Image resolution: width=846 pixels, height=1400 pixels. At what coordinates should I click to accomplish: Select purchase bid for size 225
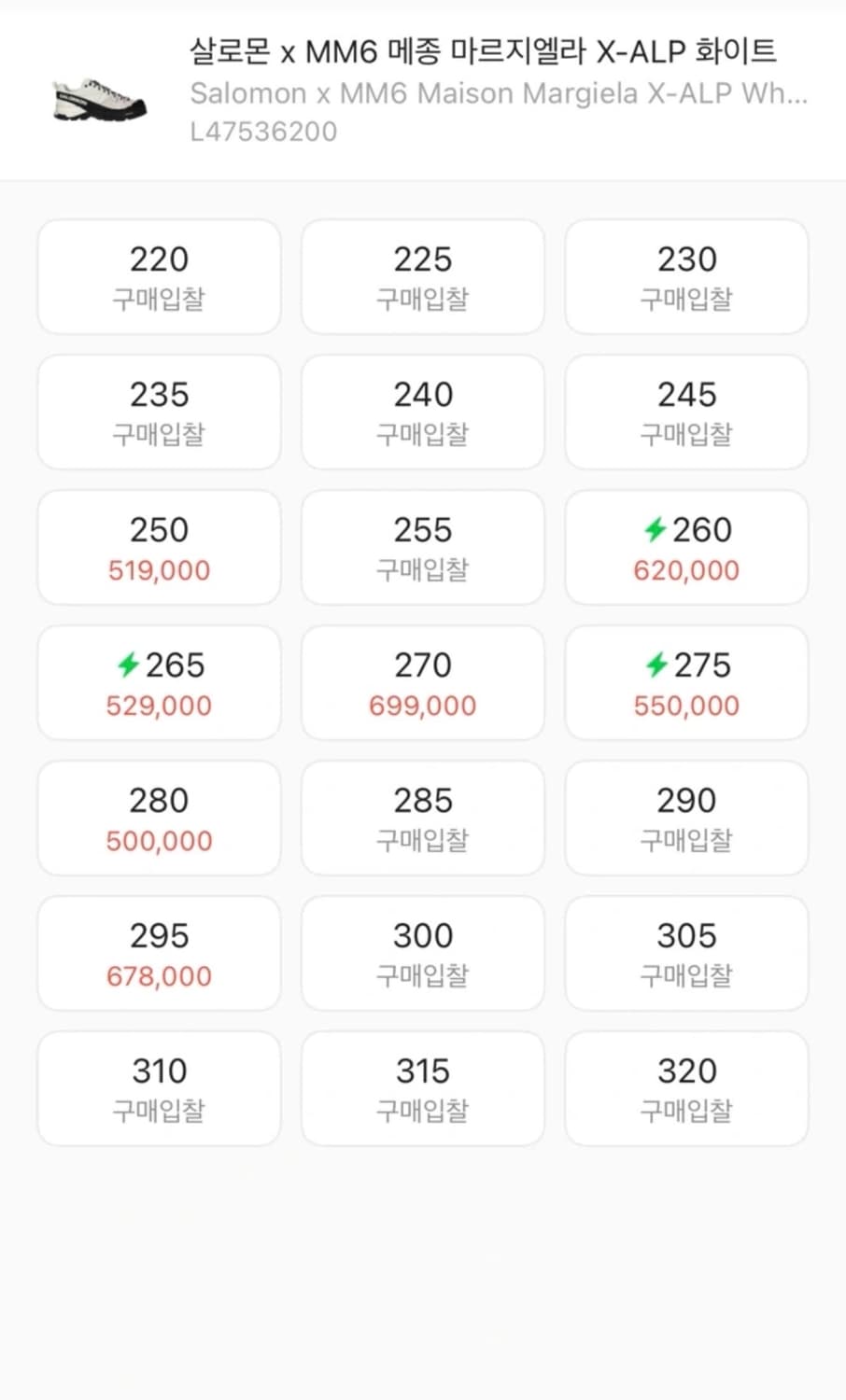(x=422, y=276)
